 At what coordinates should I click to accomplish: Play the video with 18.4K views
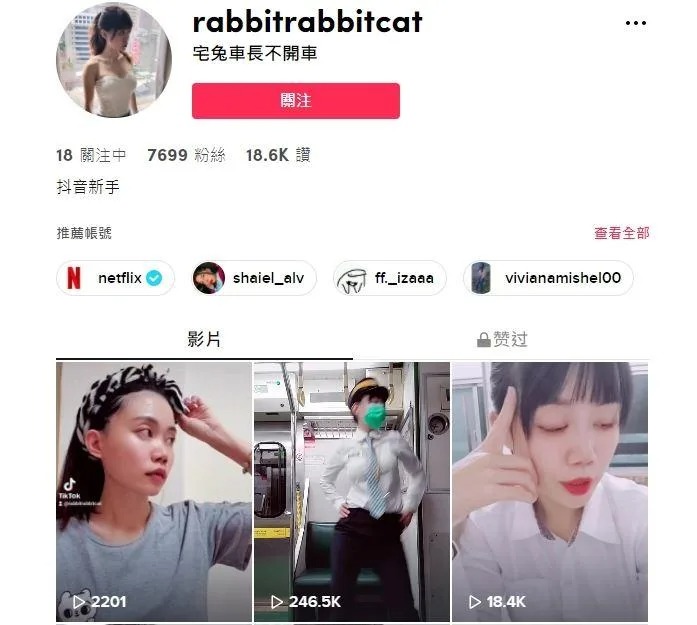tap(549, 490)
